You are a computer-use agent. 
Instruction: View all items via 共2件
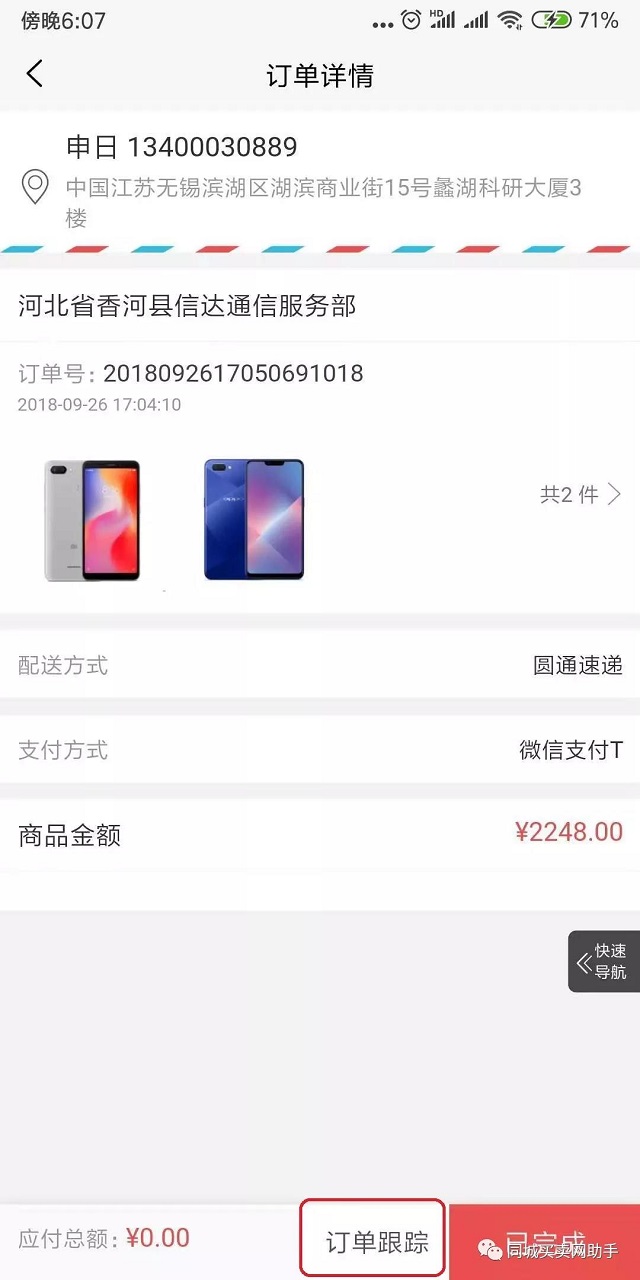580,494
